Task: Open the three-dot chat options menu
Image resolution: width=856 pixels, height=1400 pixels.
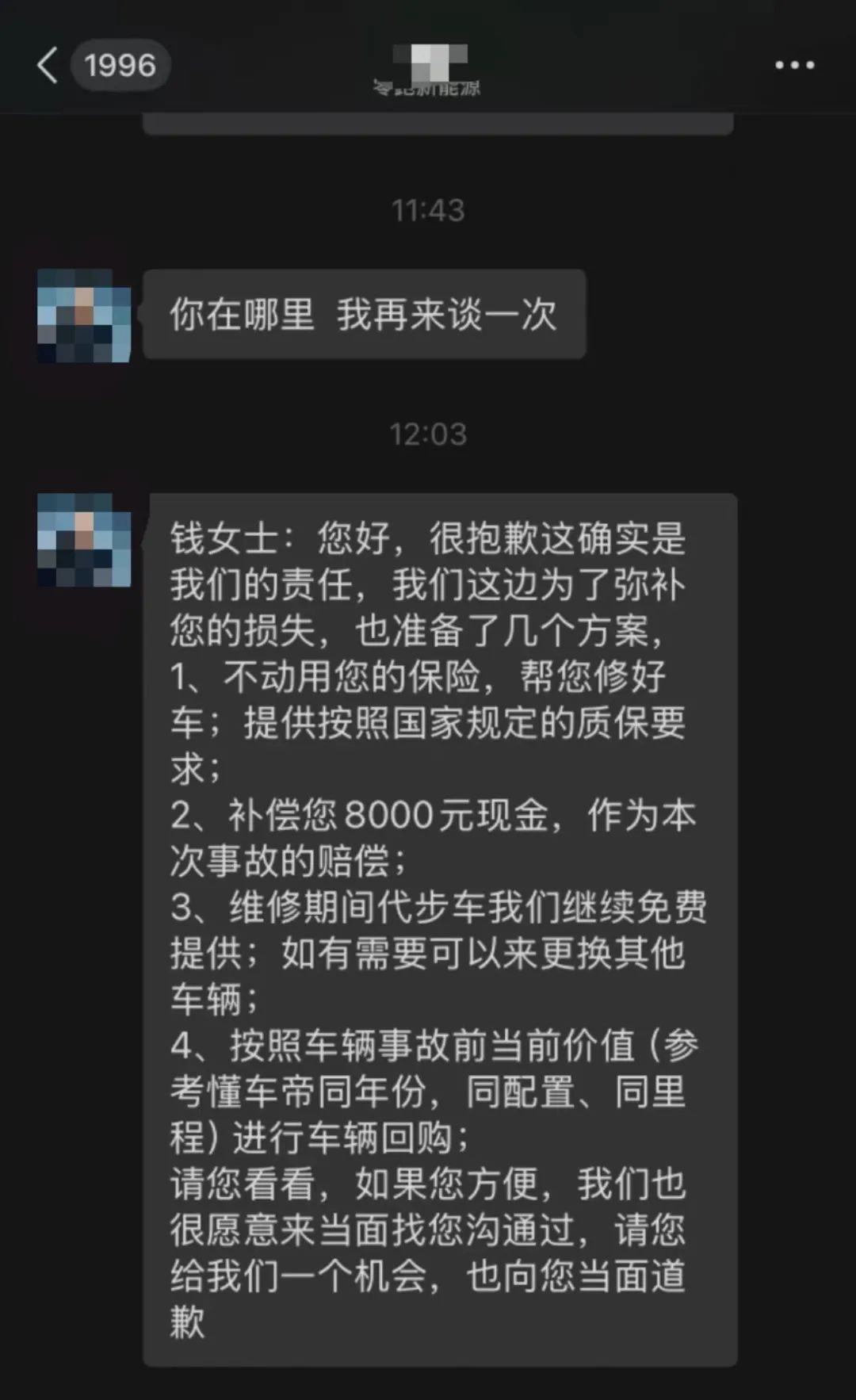Action: click(794, 65)
